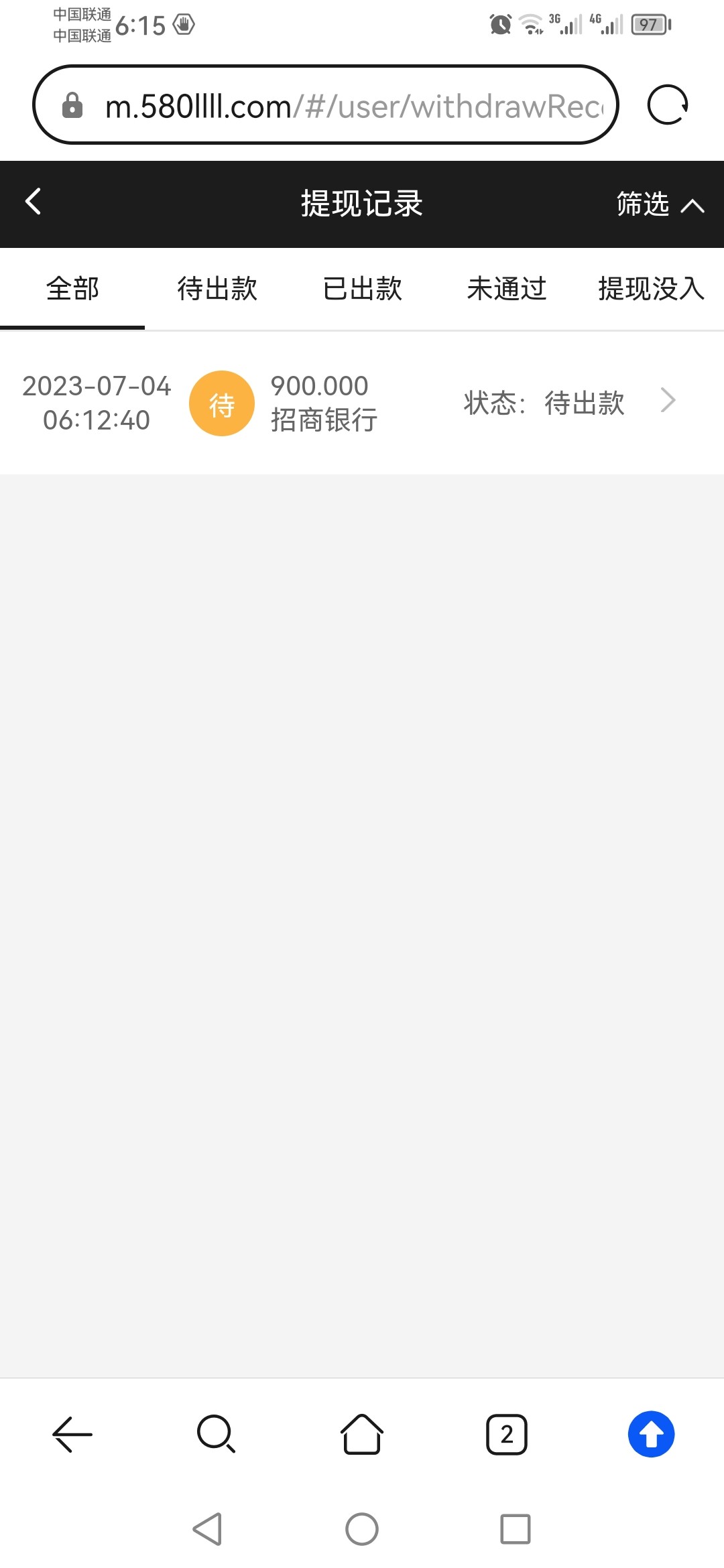Tap the battery indicator showing 97
The width and height of the screenshot is (724, 1568).
click(x=648, y=25)
